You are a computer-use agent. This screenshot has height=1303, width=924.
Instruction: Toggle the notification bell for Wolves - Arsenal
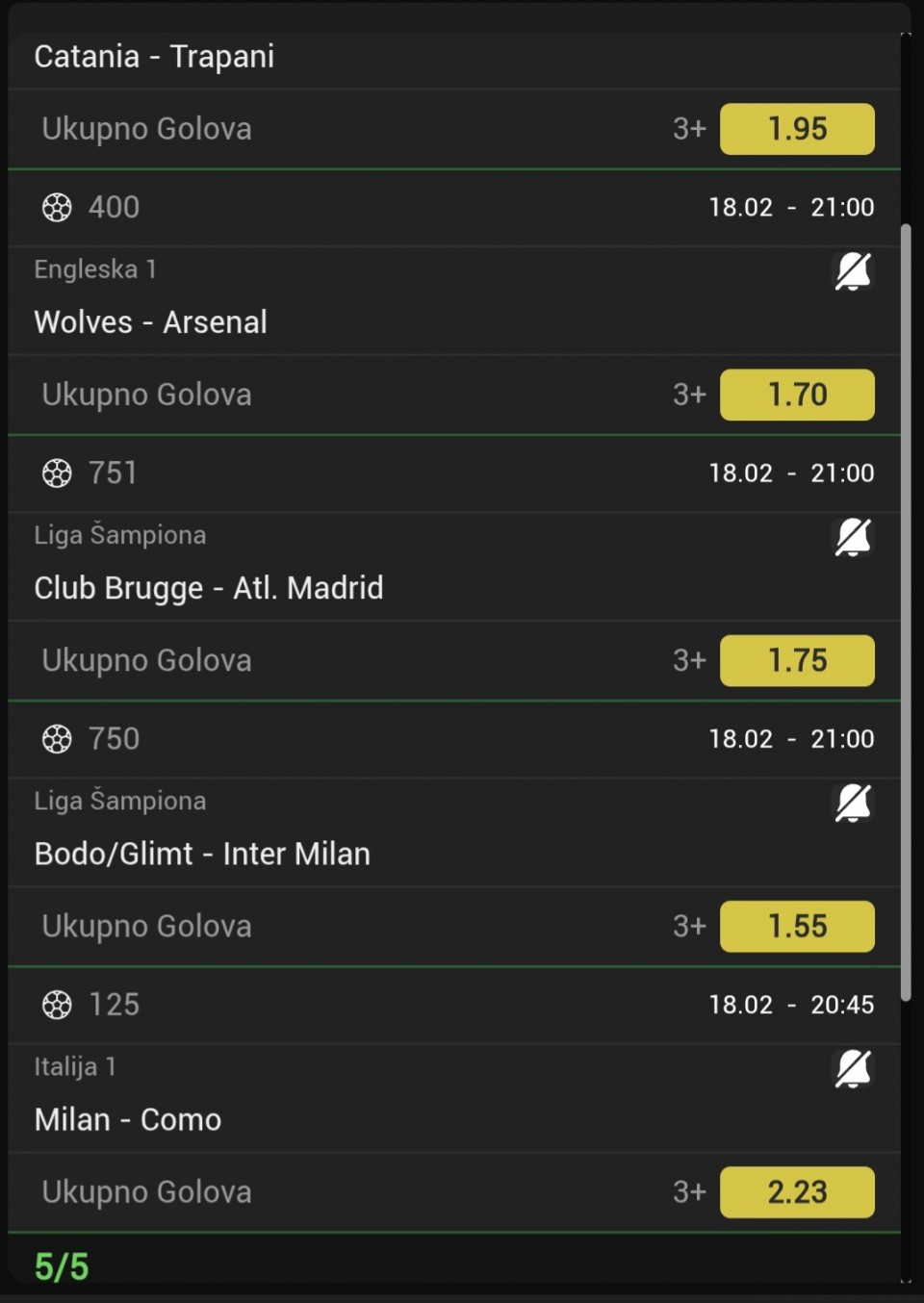click(853, 271)
